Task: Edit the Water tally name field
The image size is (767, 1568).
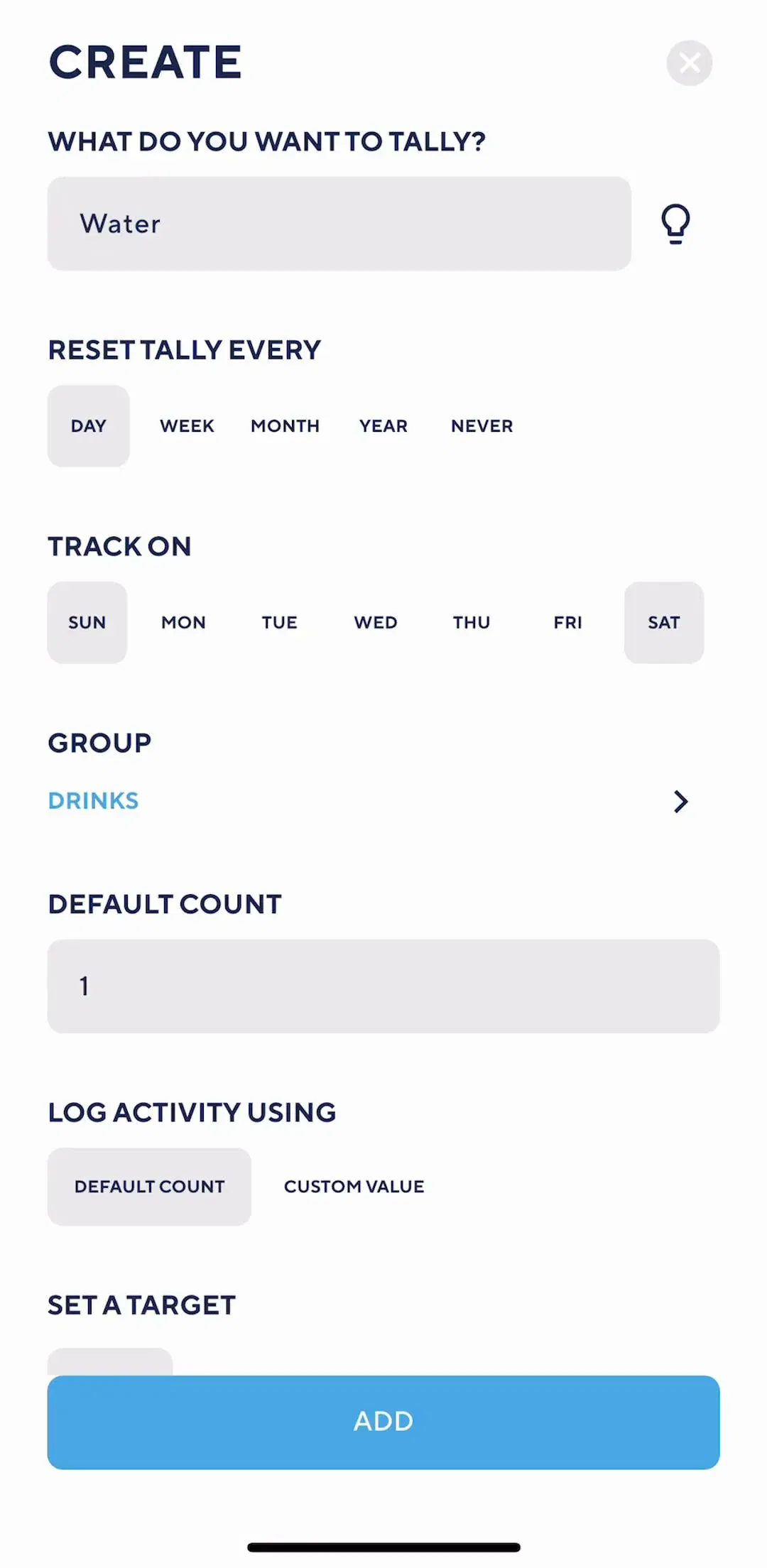Action: [x=339, y=224]
